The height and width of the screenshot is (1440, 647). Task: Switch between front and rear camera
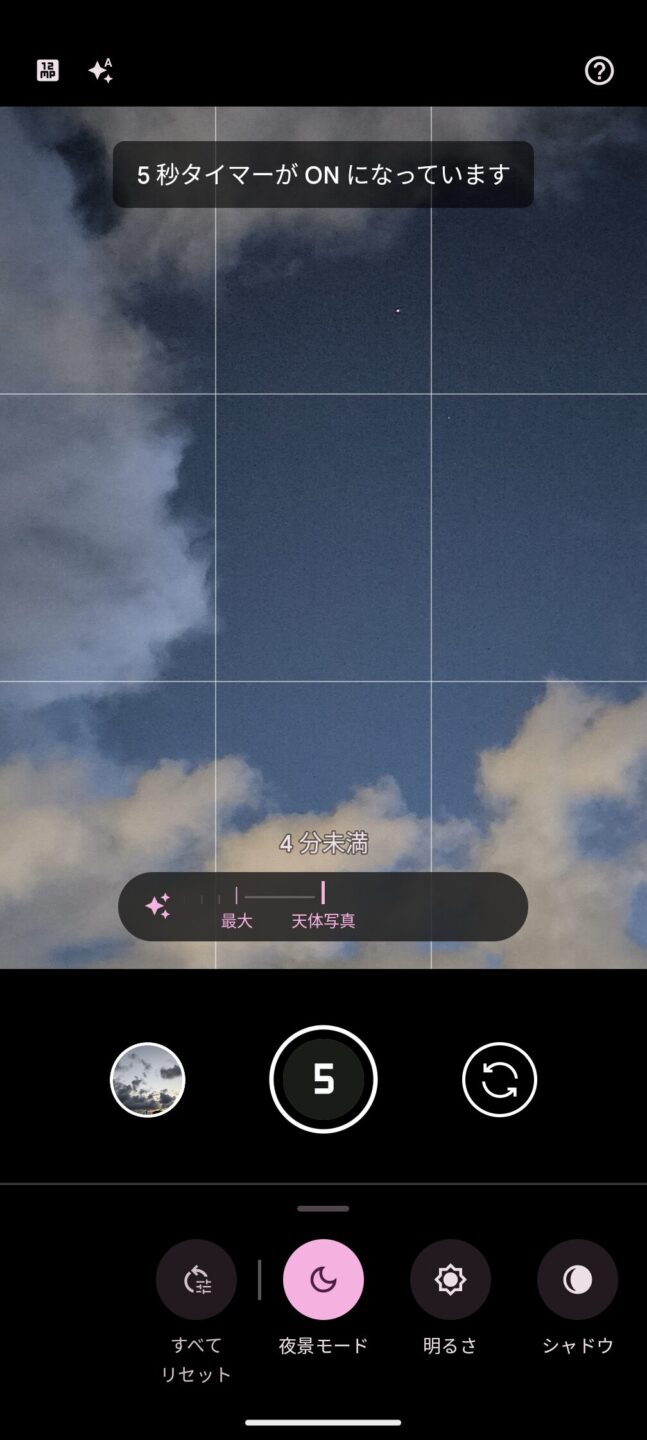(x=499, y=1080)
